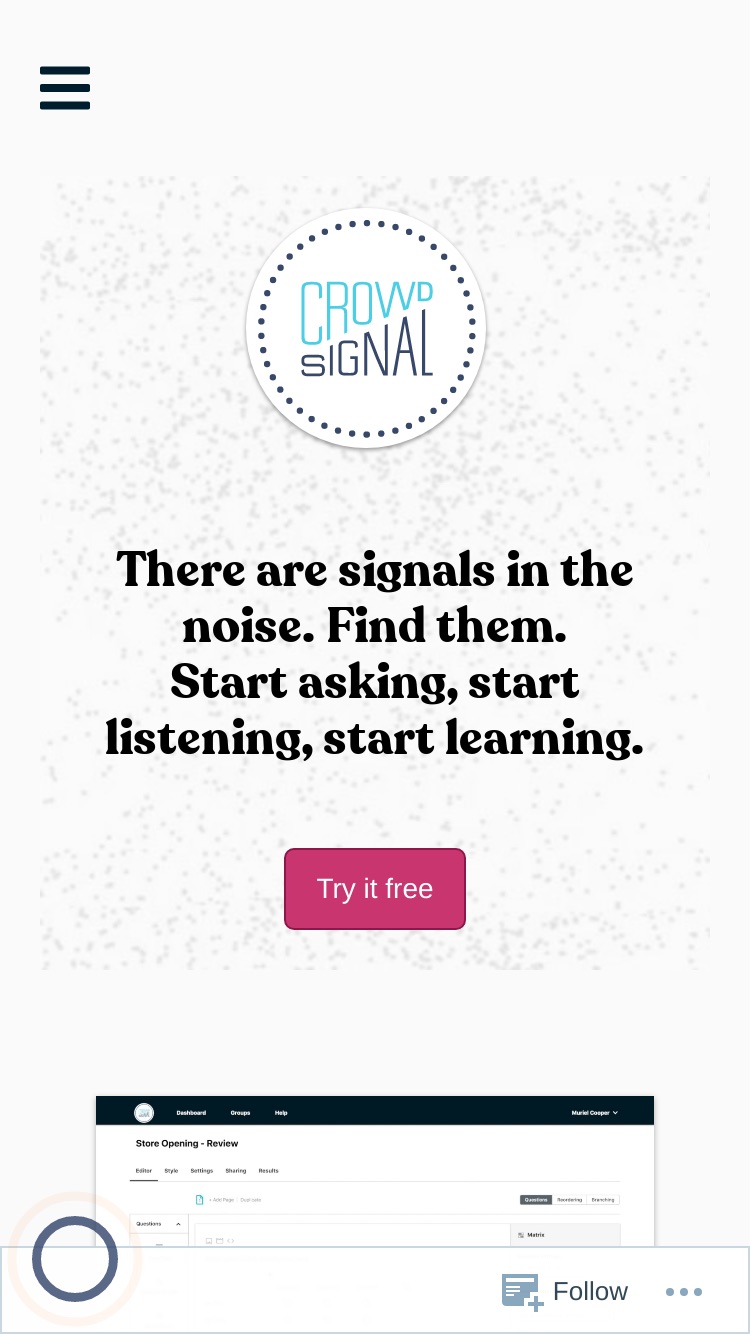Tap the Try it free button
This screenshot has width=750, height=1334.
[x=375, y=889]
